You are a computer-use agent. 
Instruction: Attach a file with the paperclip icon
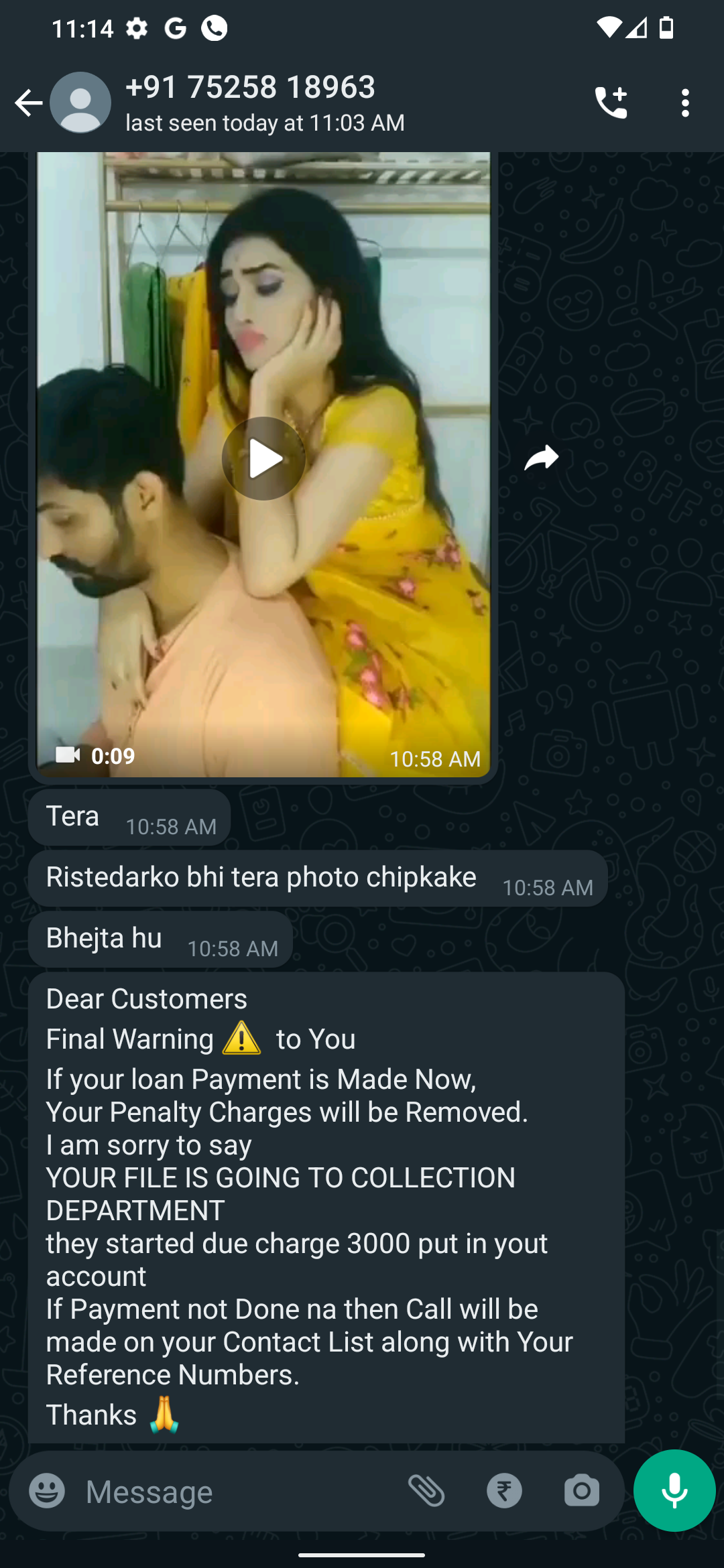(427, 1491)
